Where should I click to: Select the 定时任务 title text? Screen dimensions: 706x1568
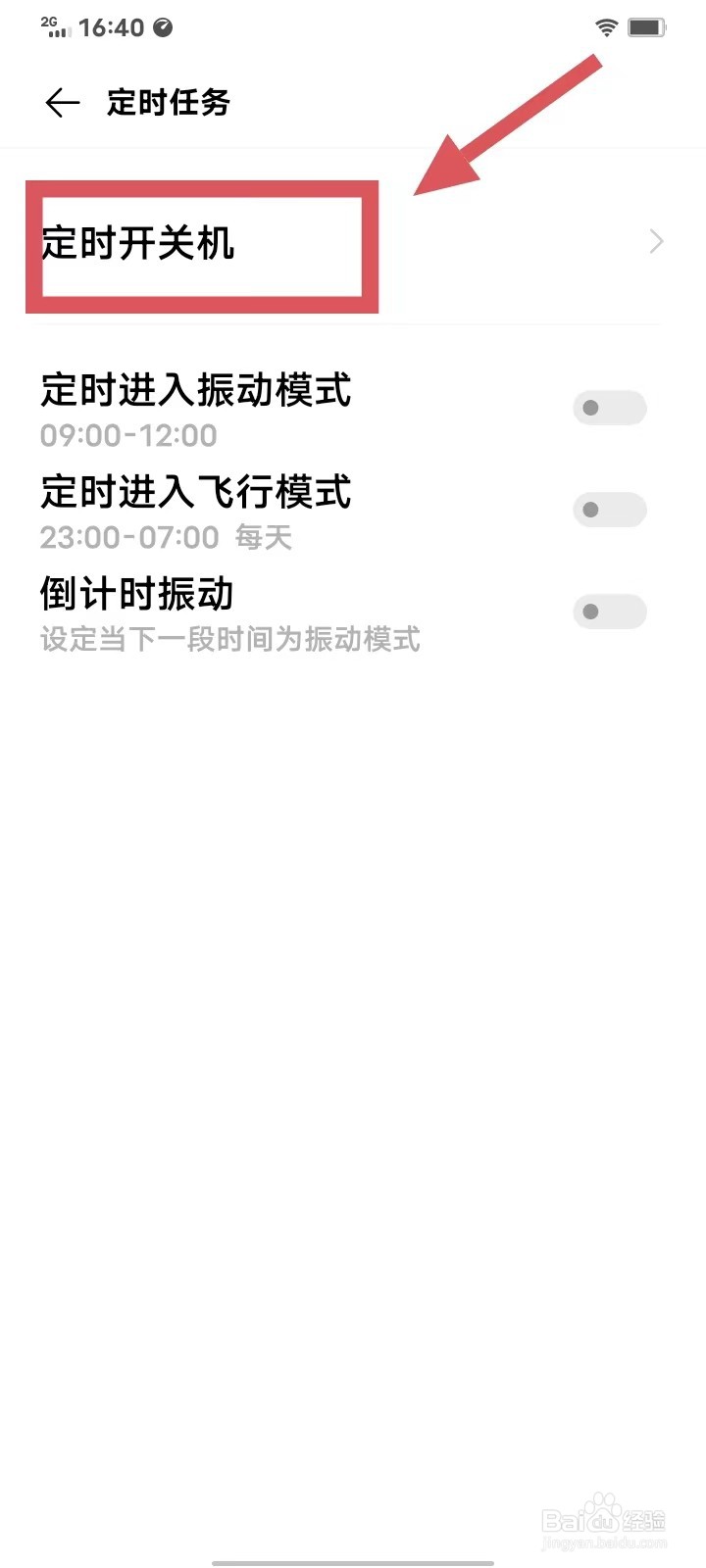click(169, 102)
